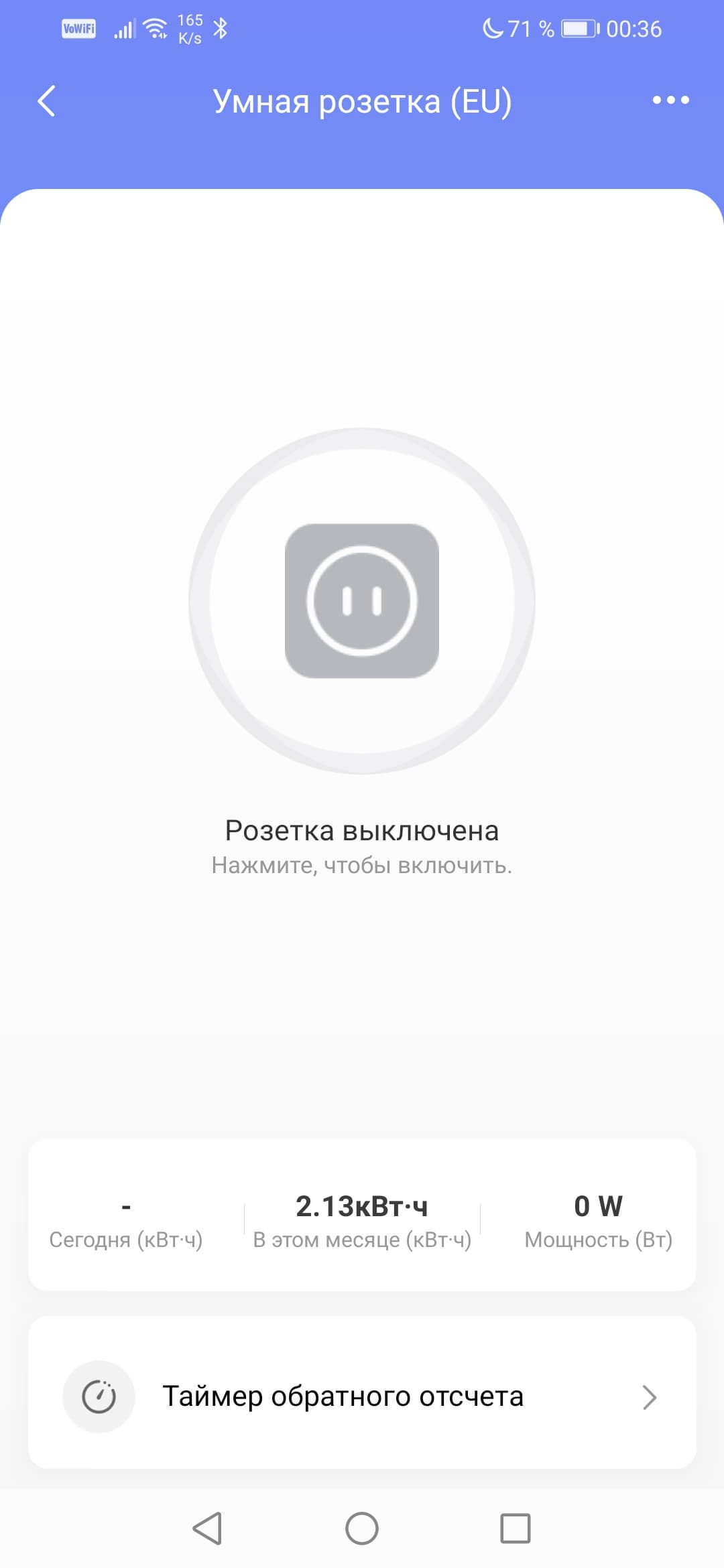The height and width of the screenshot is (1568, 724).
Task: Tap the system home button
Action: (x=362, y=1528)
